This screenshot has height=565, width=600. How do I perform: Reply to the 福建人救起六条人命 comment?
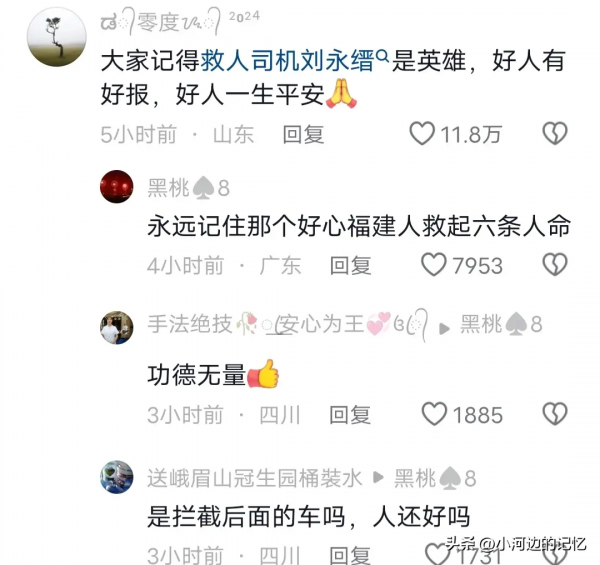tap(351, 265)
